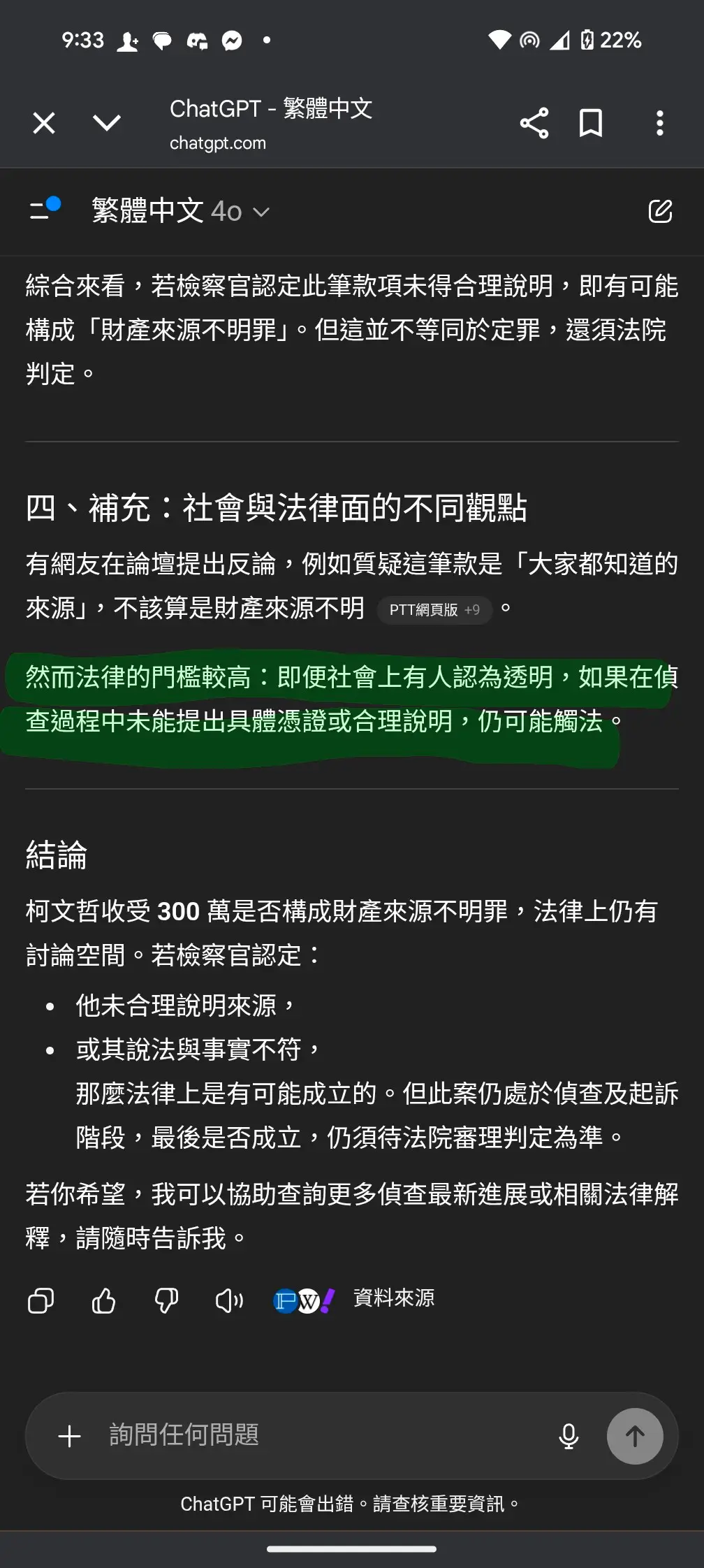Start voice dictation with the microphone
The image size is (704, 1568).
[569, 1437]
